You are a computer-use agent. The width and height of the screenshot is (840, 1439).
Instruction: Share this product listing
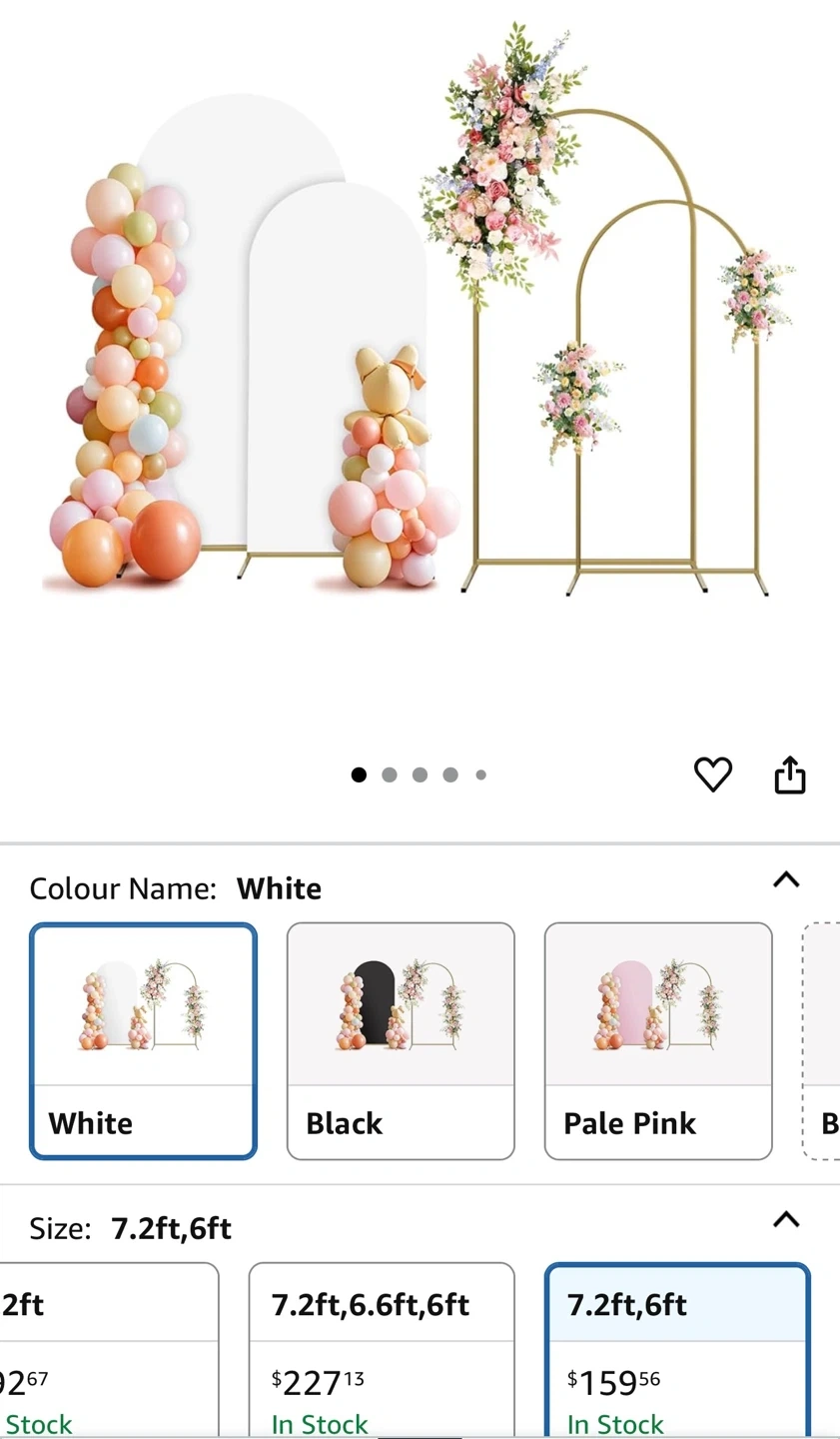pyautogui.click(x=789, y=774)
